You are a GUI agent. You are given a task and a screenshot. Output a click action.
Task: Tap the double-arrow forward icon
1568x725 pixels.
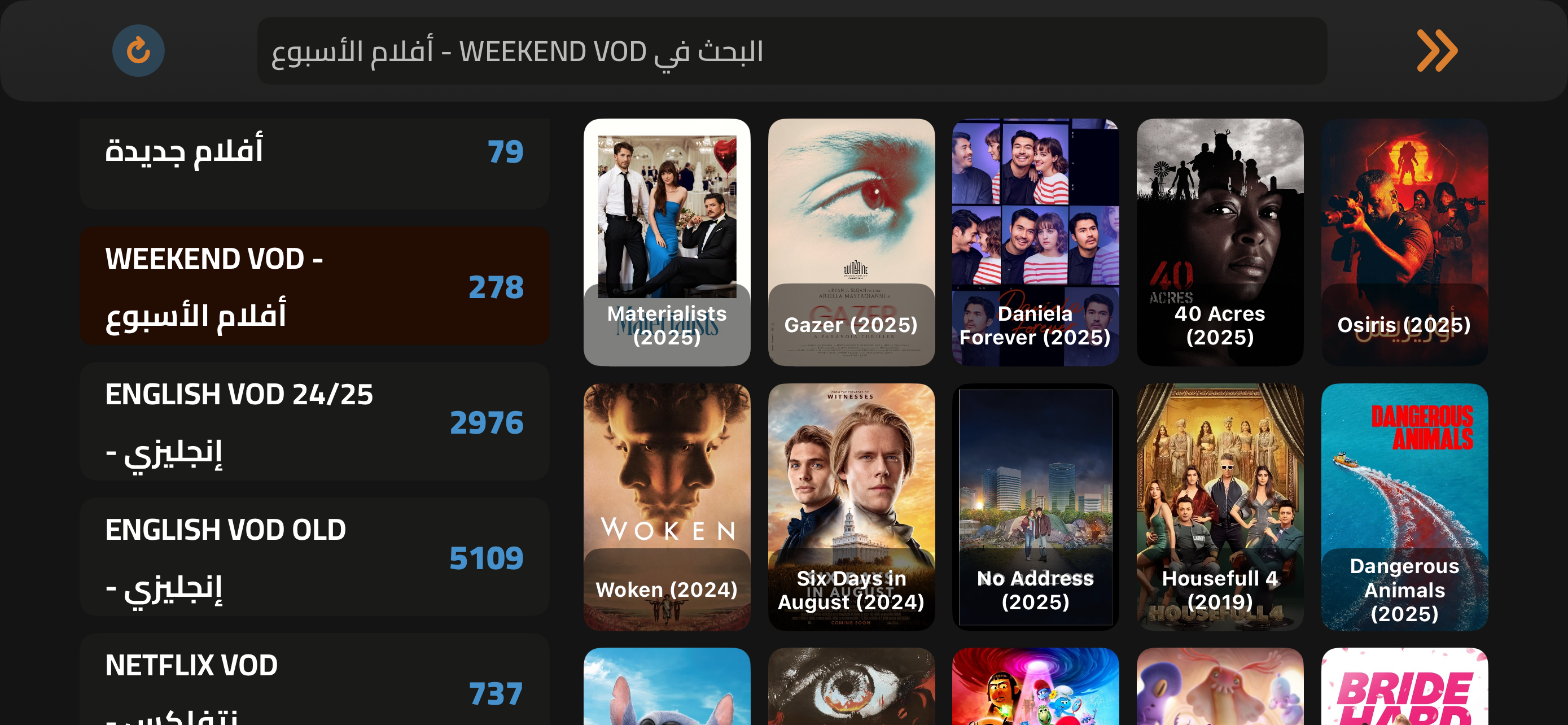1436,50
